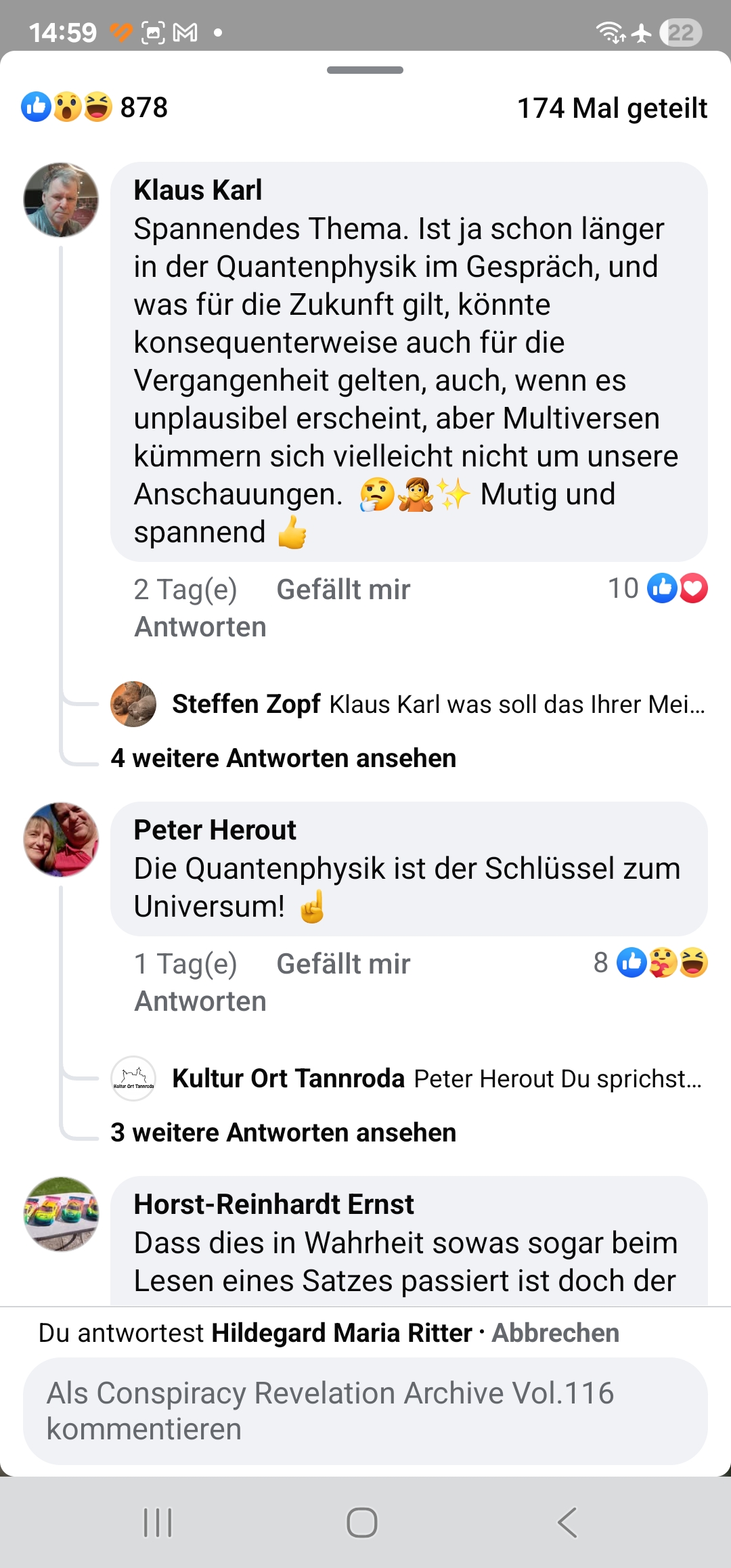Go back with system back button
Viewport: 731px width, 1568px height.
pos(567,1523)
